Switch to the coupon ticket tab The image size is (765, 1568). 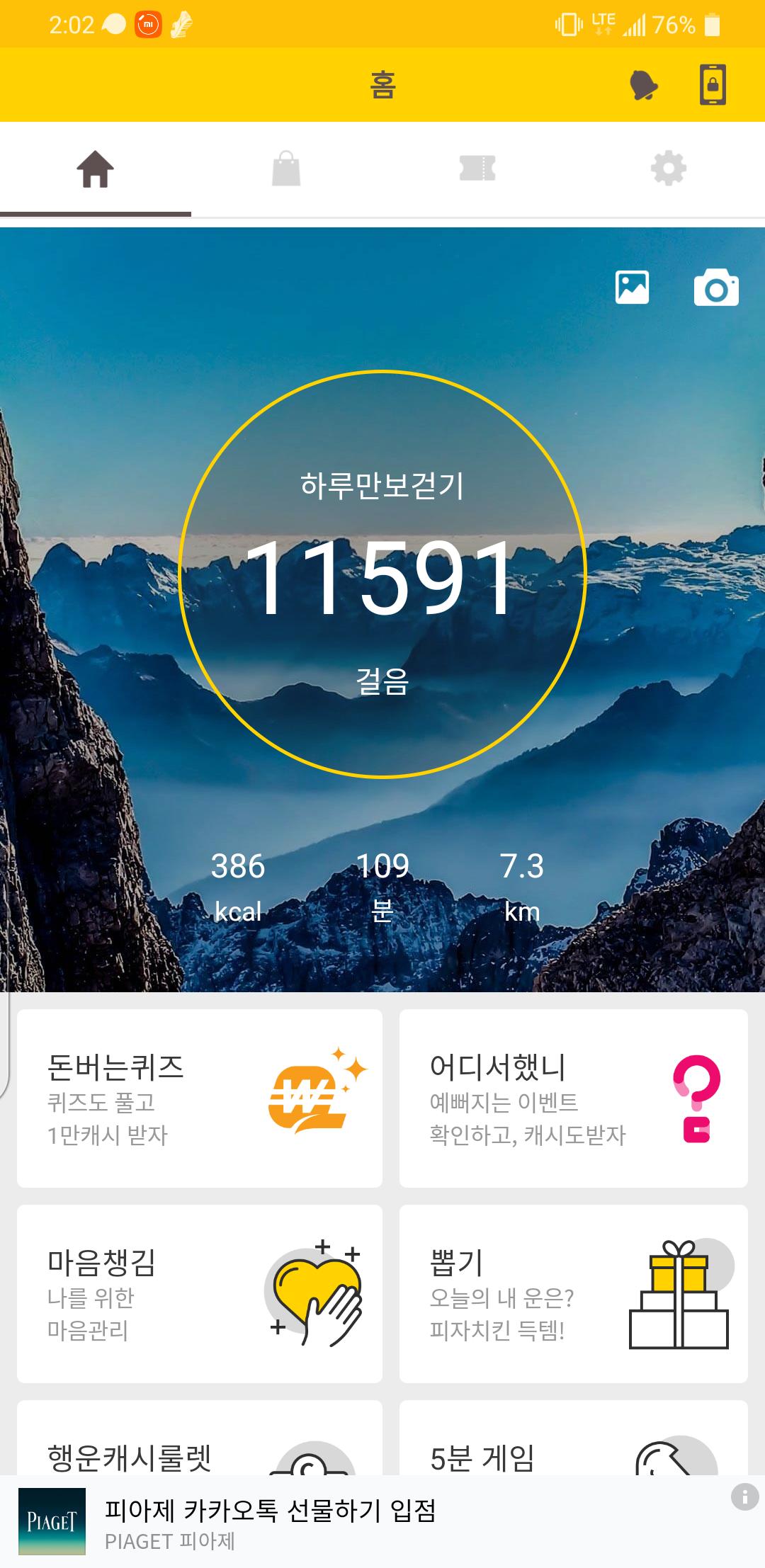point(477,169)
